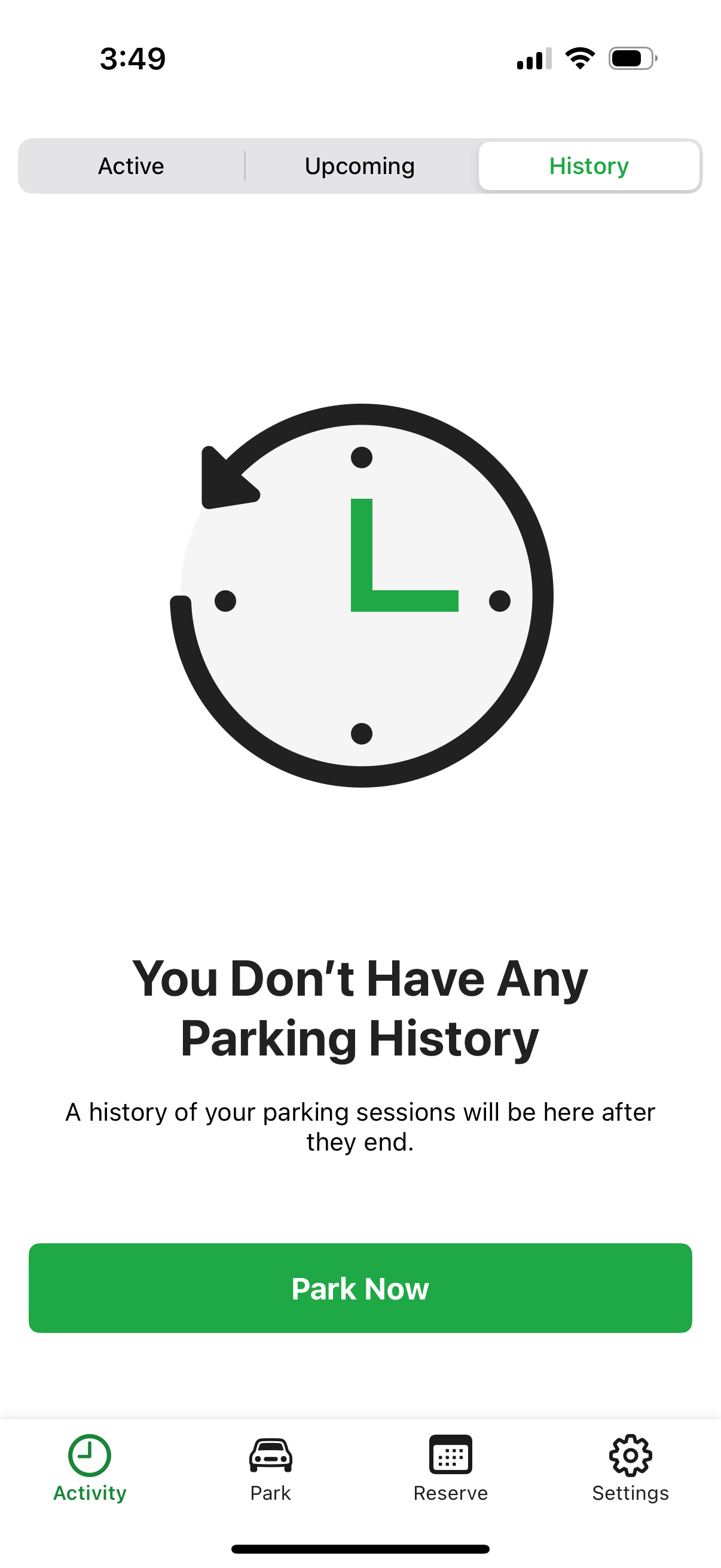Image resolution: width=721 pixels, height=1568 pixels.
Task: Tap the home indicator bar
Action: [x=360, y=1548]
